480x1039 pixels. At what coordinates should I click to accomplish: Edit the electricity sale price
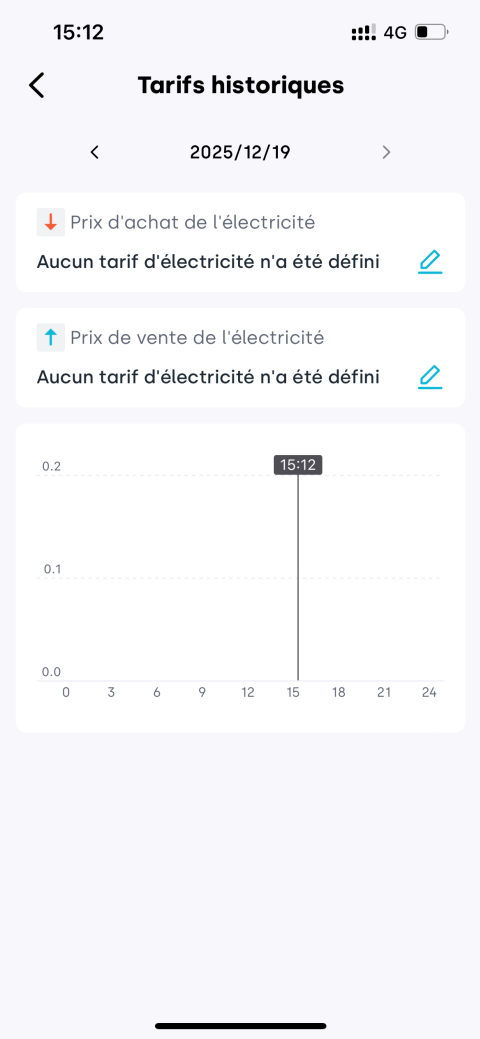(x=430, y=377)
